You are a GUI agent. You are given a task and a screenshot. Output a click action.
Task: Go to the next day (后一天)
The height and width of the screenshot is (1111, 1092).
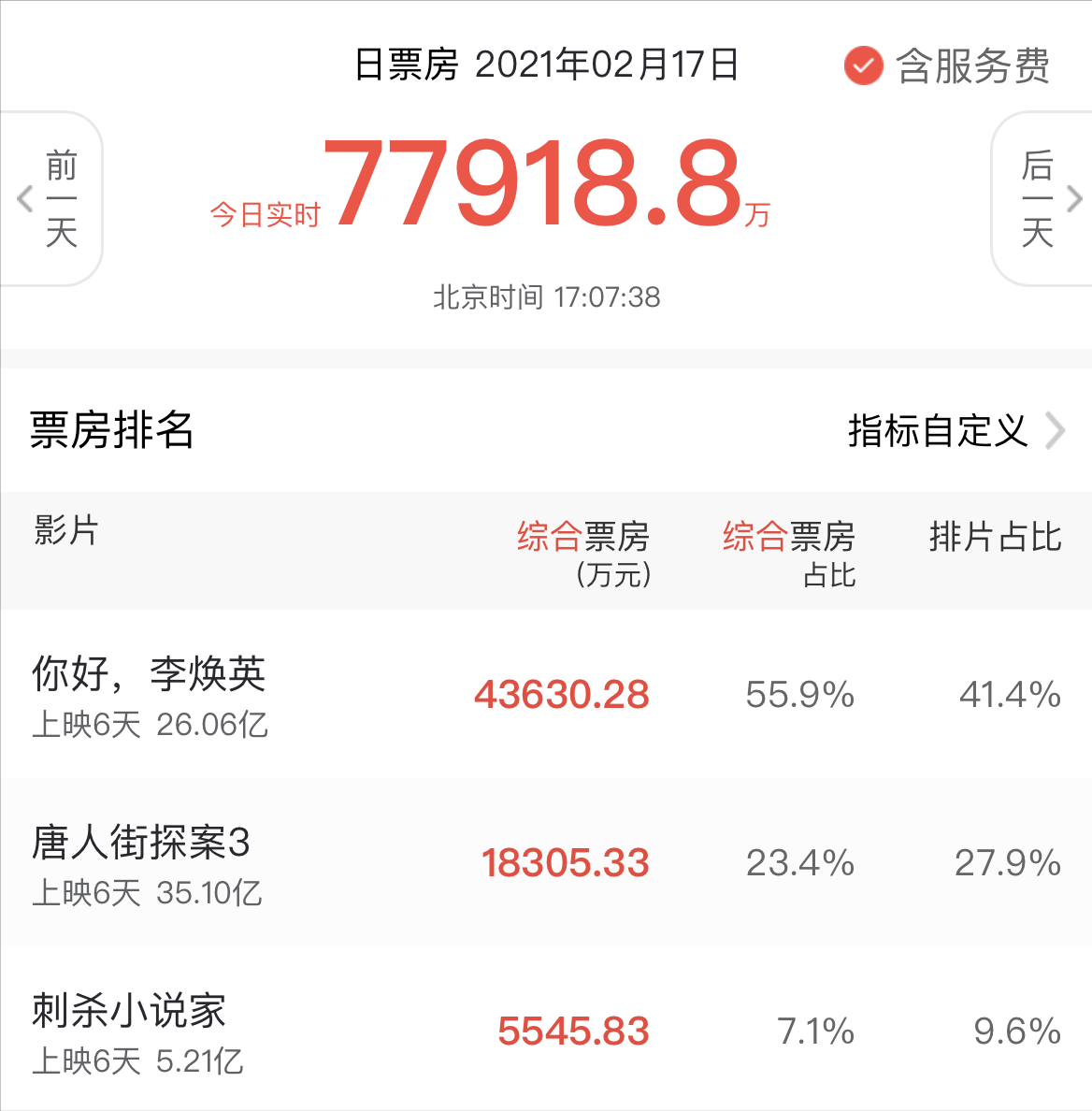[1042, 198]
